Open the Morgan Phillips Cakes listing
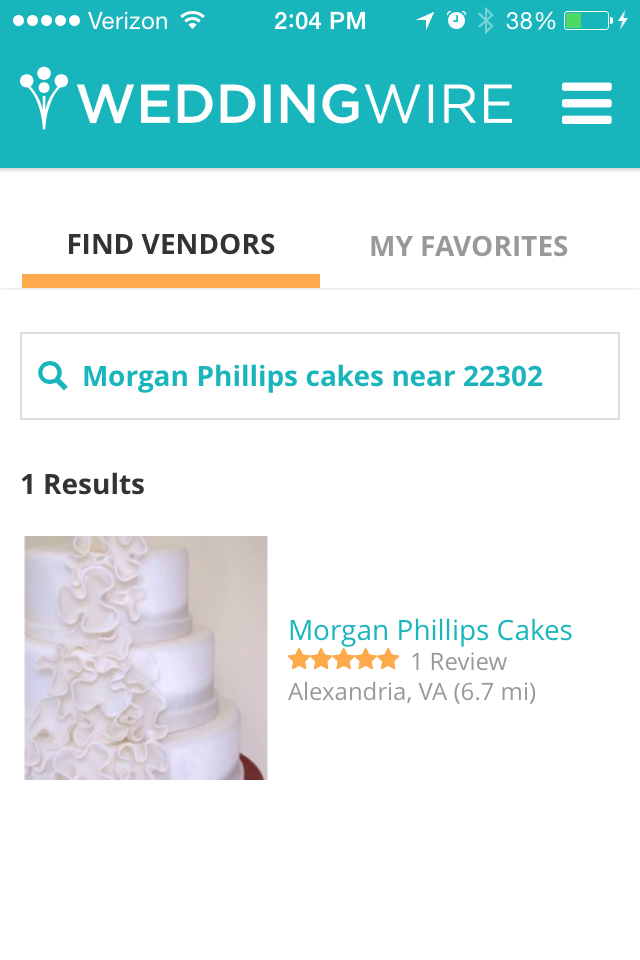The height and width of the screenshot is (960, 640). [430, 631]
